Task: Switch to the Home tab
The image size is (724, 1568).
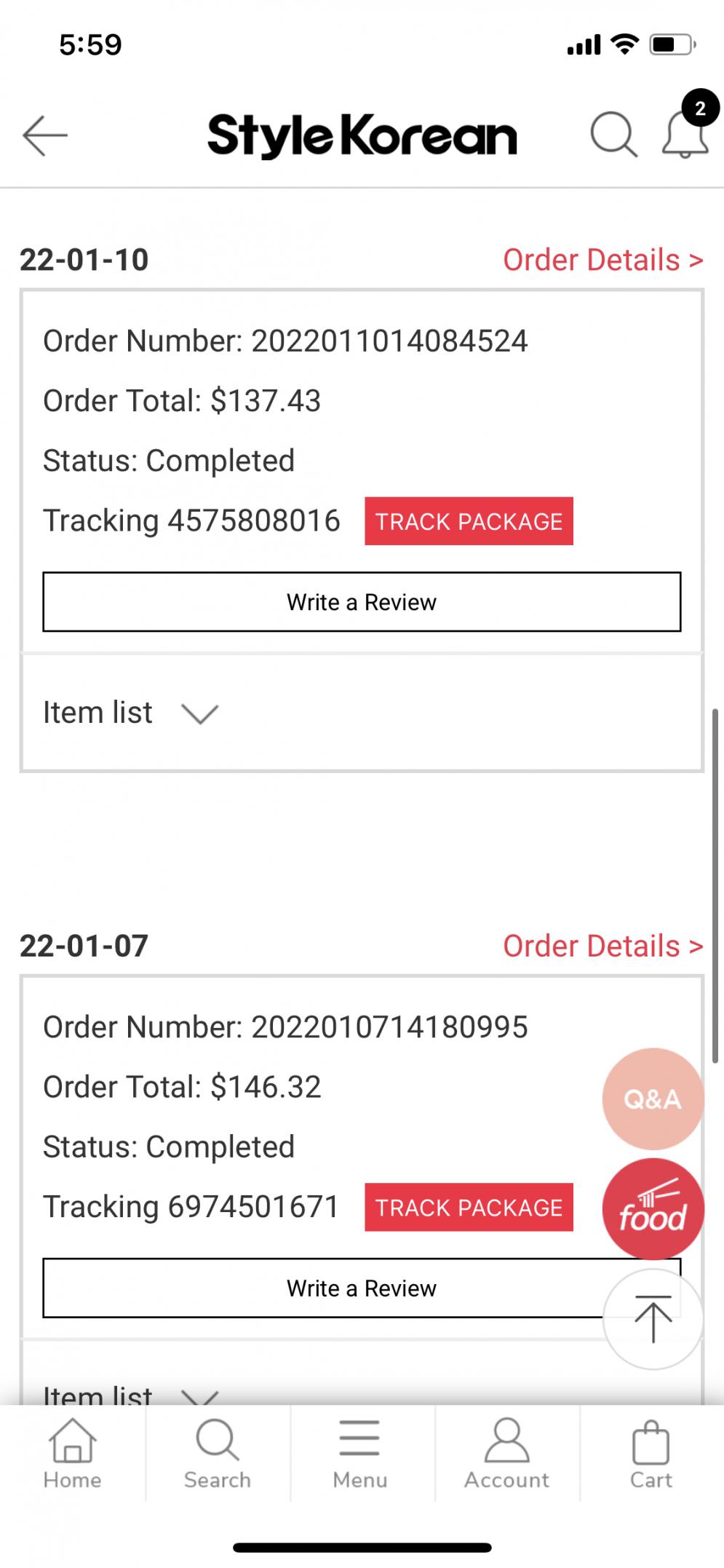Action: (72, 1454)
